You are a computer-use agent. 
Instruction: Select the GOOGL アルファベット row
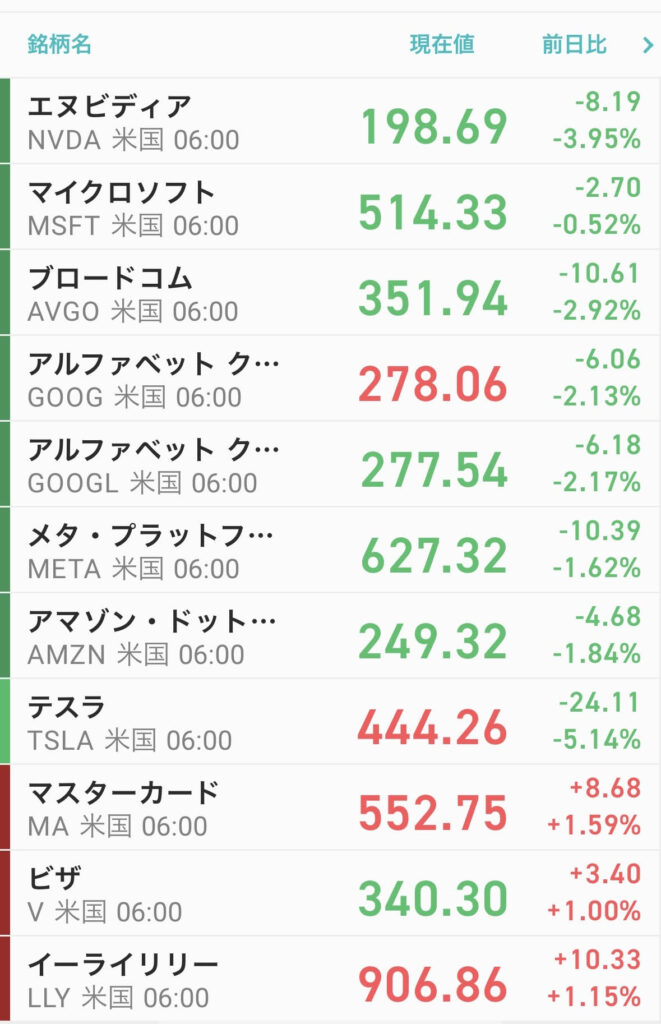(330, 465)
